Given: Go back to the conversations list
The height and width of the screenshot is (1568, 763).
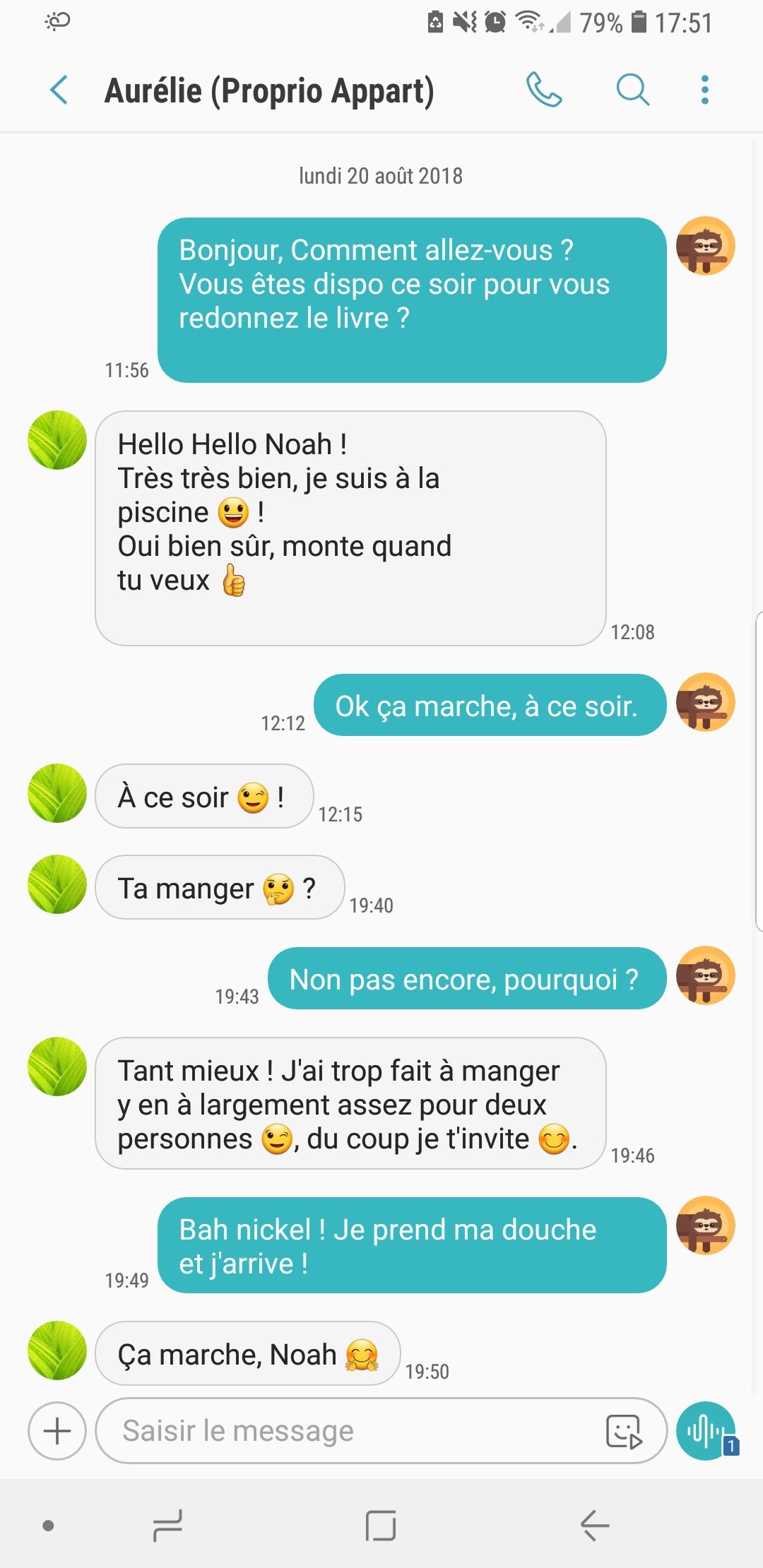Looking at the screenshot, I should (59, 90).
